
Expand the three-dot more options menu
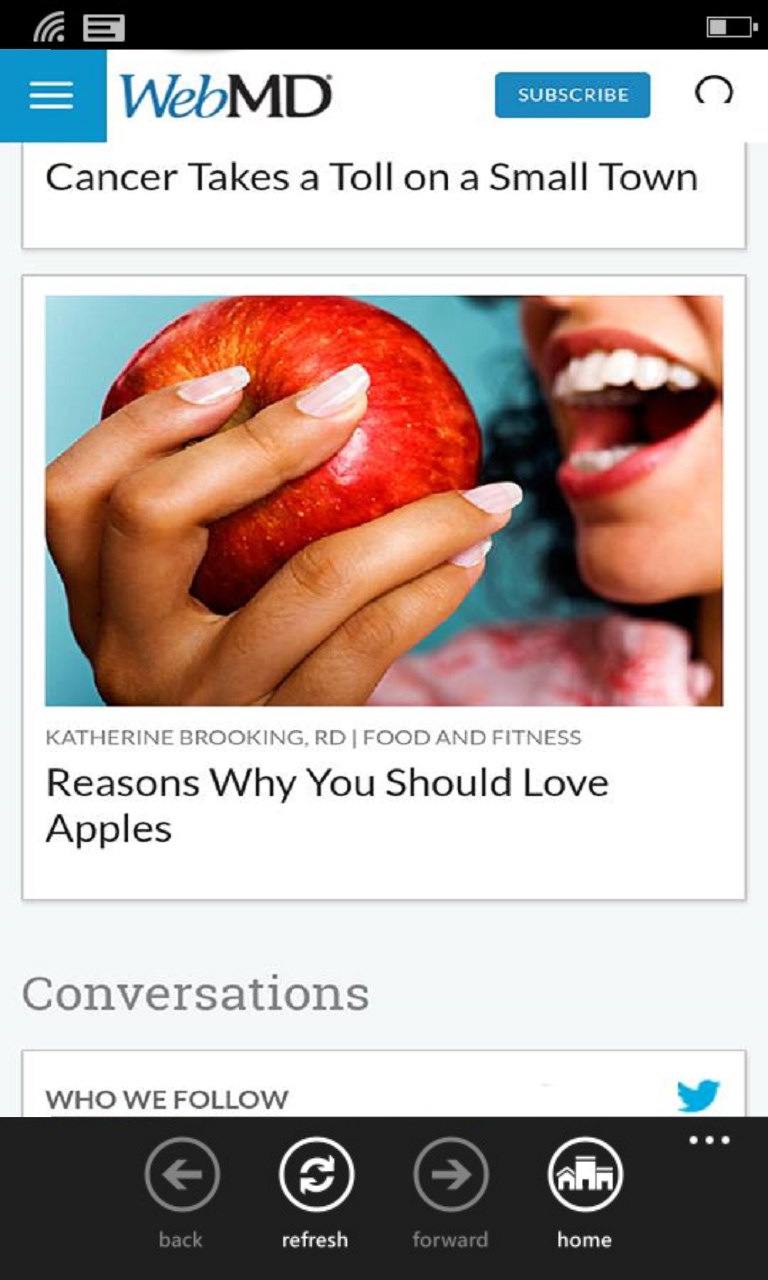(709, 1141)
